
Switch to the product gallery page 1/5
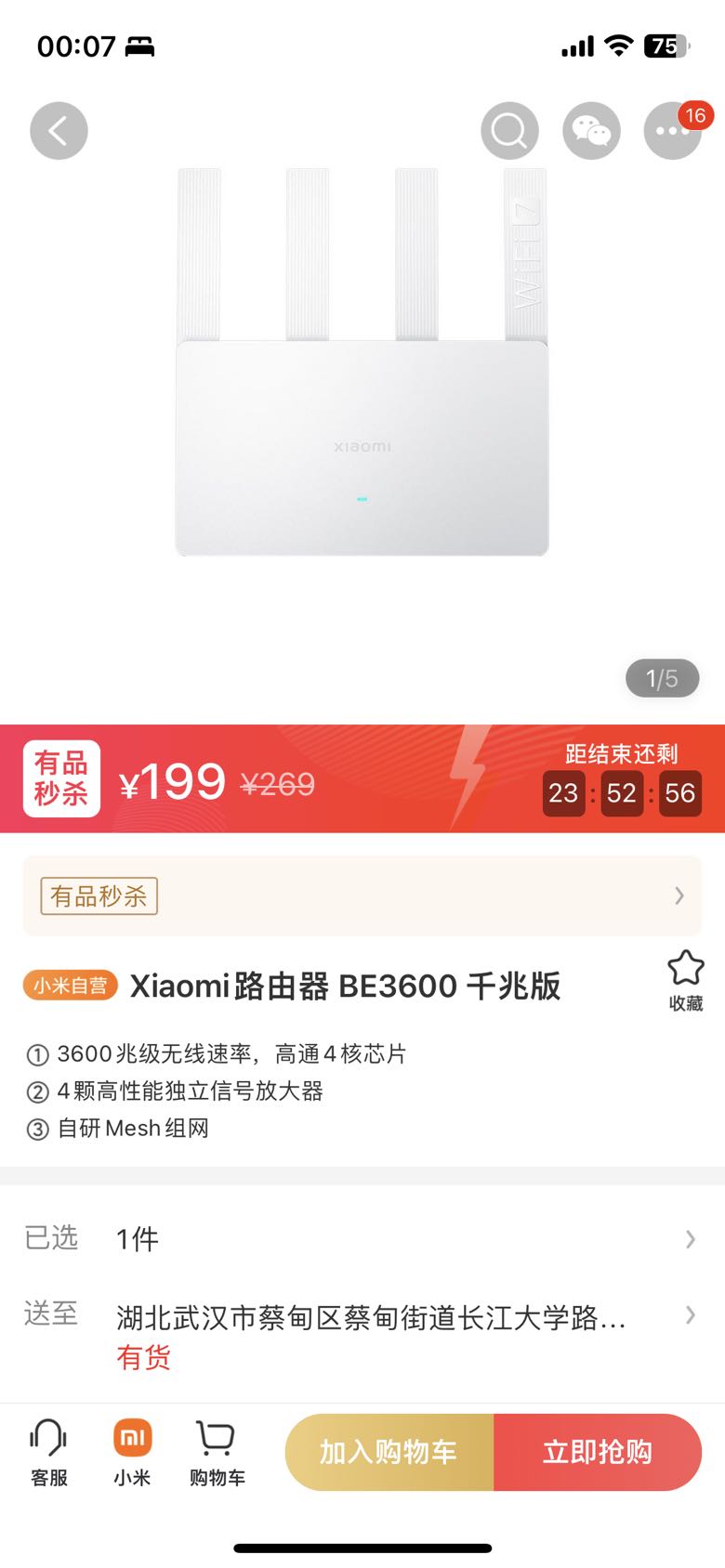click(662, 678)
